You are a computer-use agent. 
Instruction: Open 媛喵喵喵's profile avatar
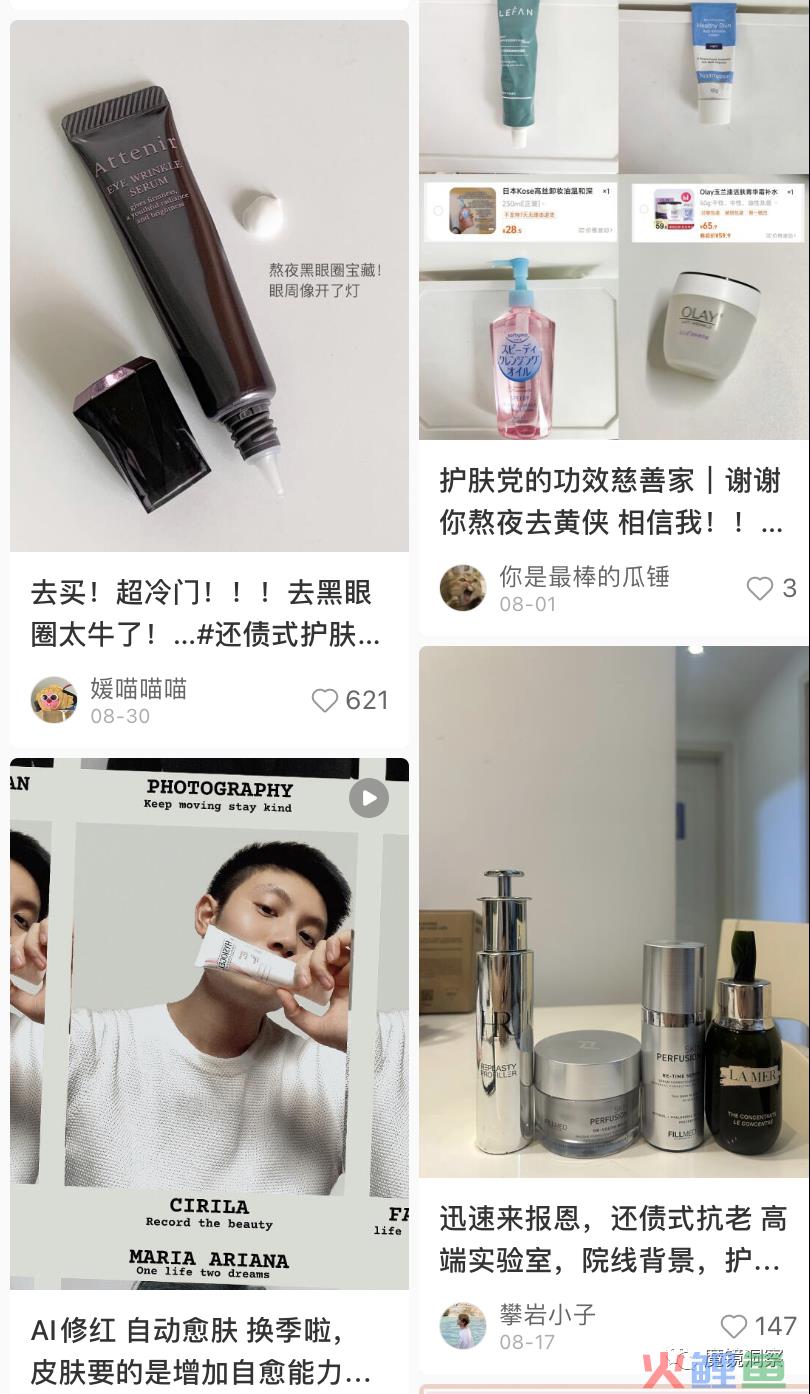point(54,700)
